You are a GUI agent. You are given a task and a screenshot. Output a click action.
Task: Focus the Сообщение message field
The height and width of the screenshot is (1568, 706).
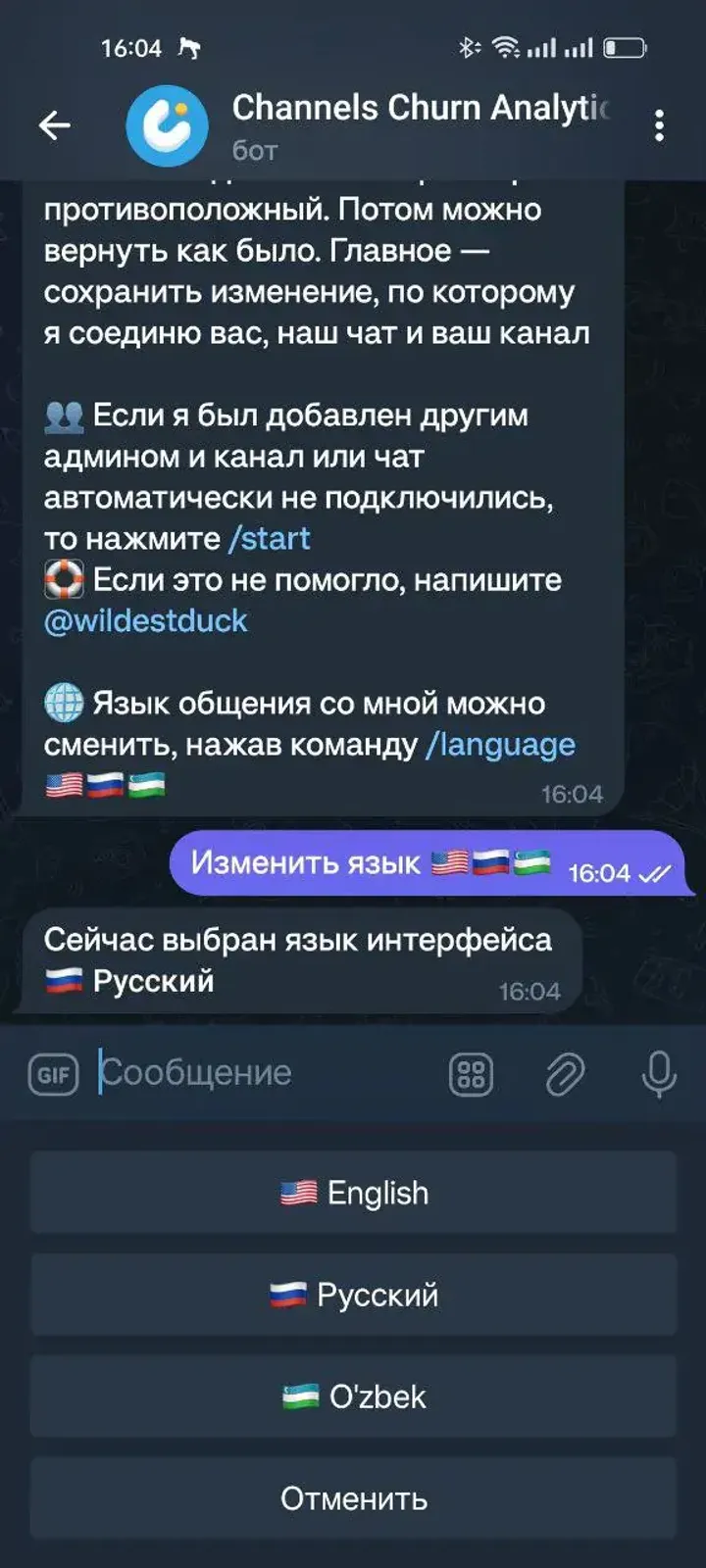265,1073
